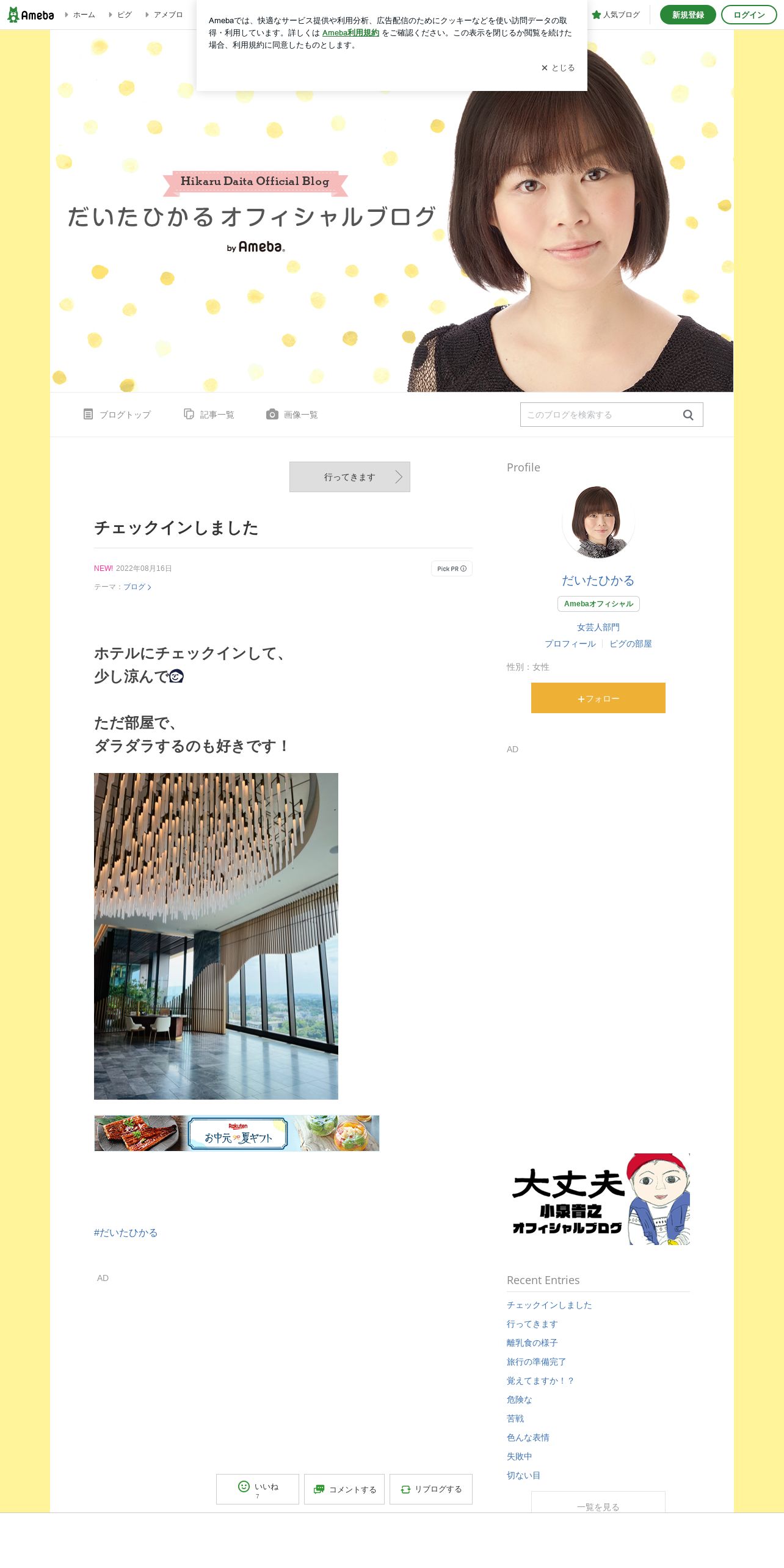Image resolution: width=784 pixels, height=1568 pixels.
Task: Tap the search magnifier icon
Action: pyautogui.click(x=688, y=415)
